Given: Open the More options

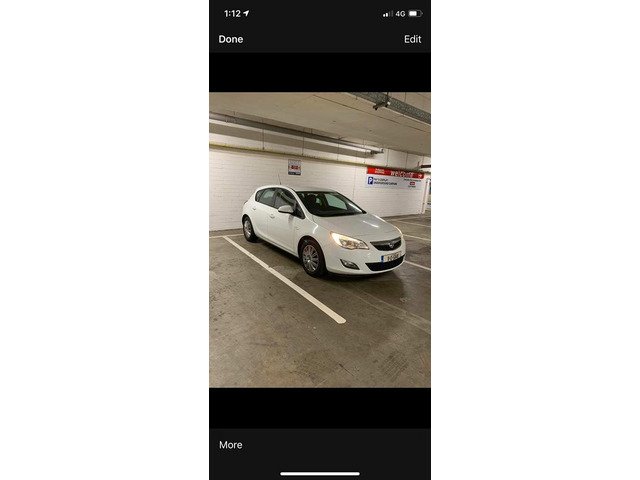Looking at the screenshot, I should (x=231, y=445).
